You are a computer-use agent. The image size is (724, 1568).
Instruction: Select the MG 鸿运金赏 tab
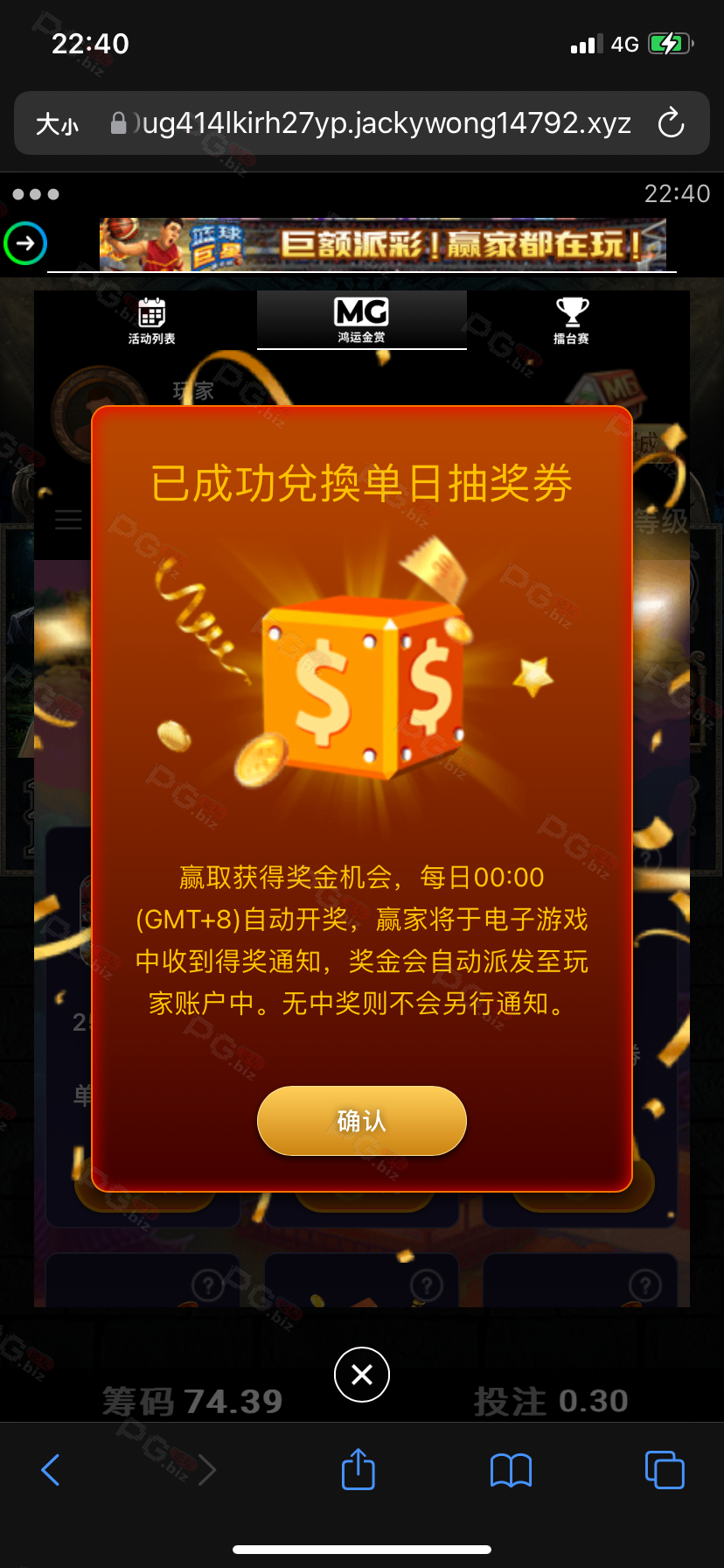pos(362,320)
